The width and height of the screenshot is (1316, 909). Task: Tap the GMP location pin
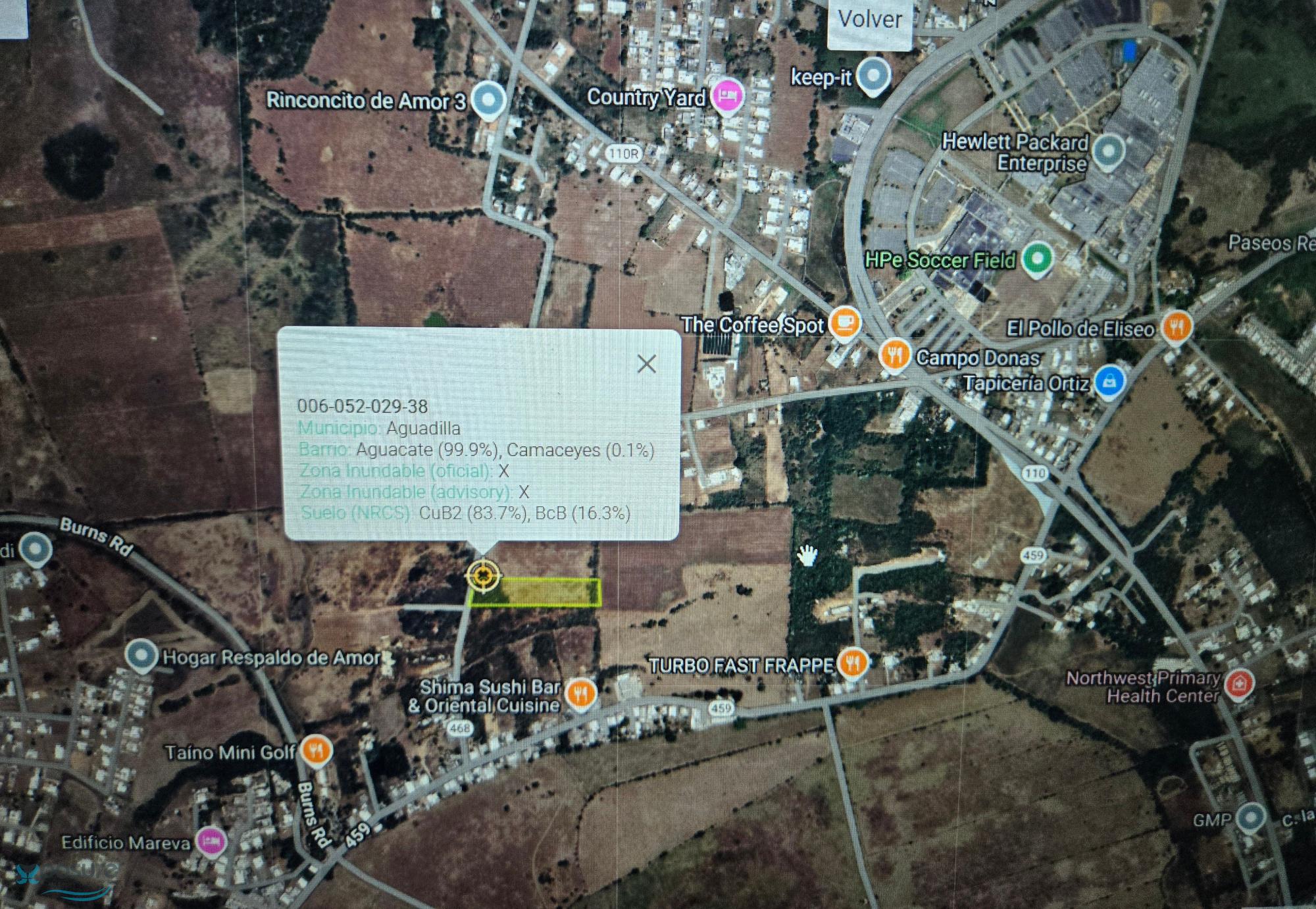click(1250, 818)
